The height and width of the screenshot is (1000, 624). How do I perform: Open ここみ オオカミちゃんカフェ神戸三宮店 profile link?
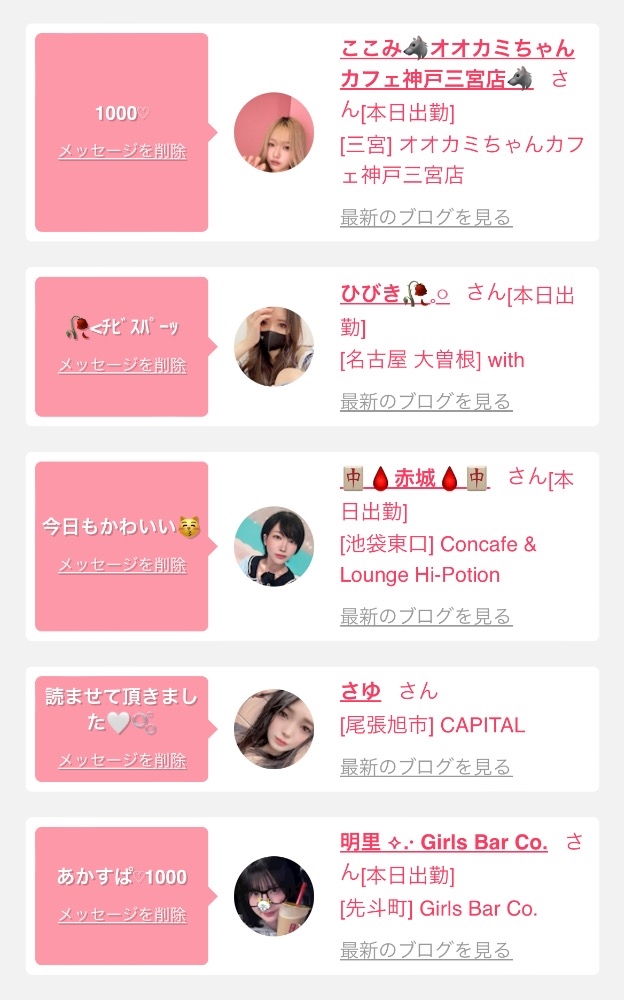(457, 64)
